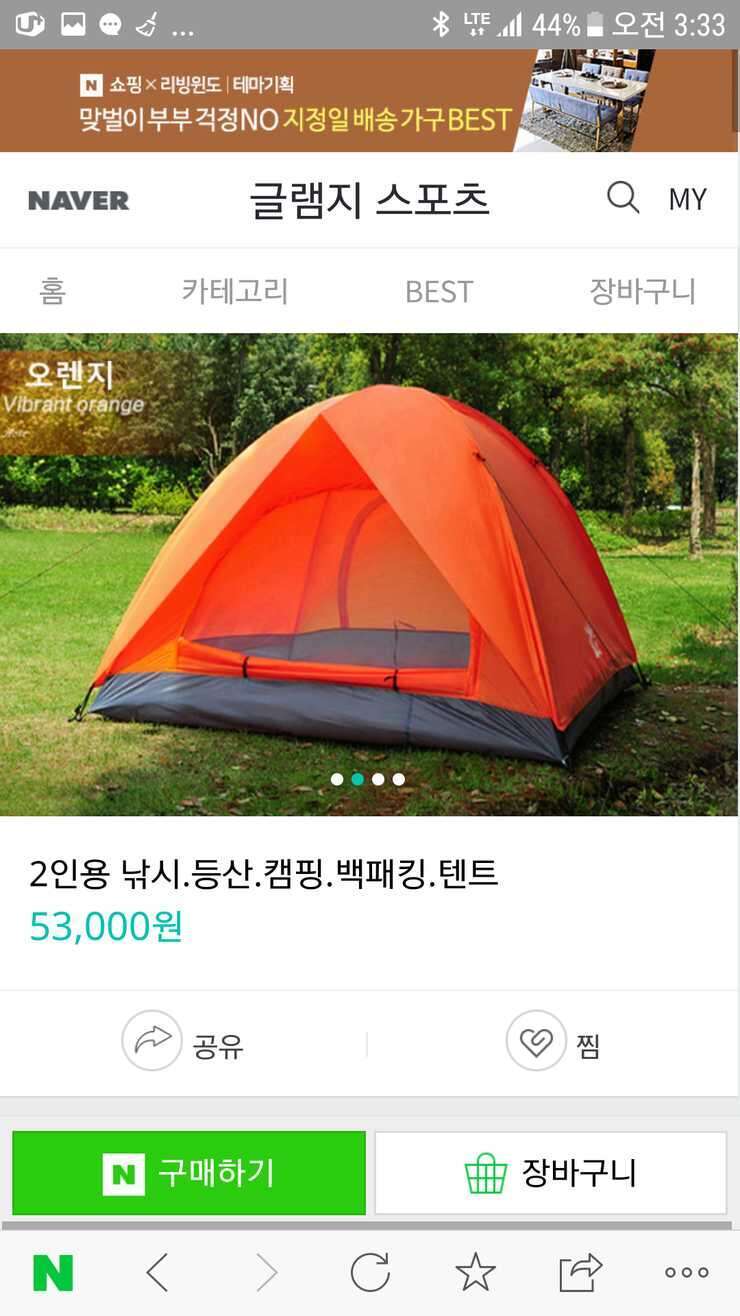Go back with the browser back arrow
740x1316 pixels.
point(158,1272)
